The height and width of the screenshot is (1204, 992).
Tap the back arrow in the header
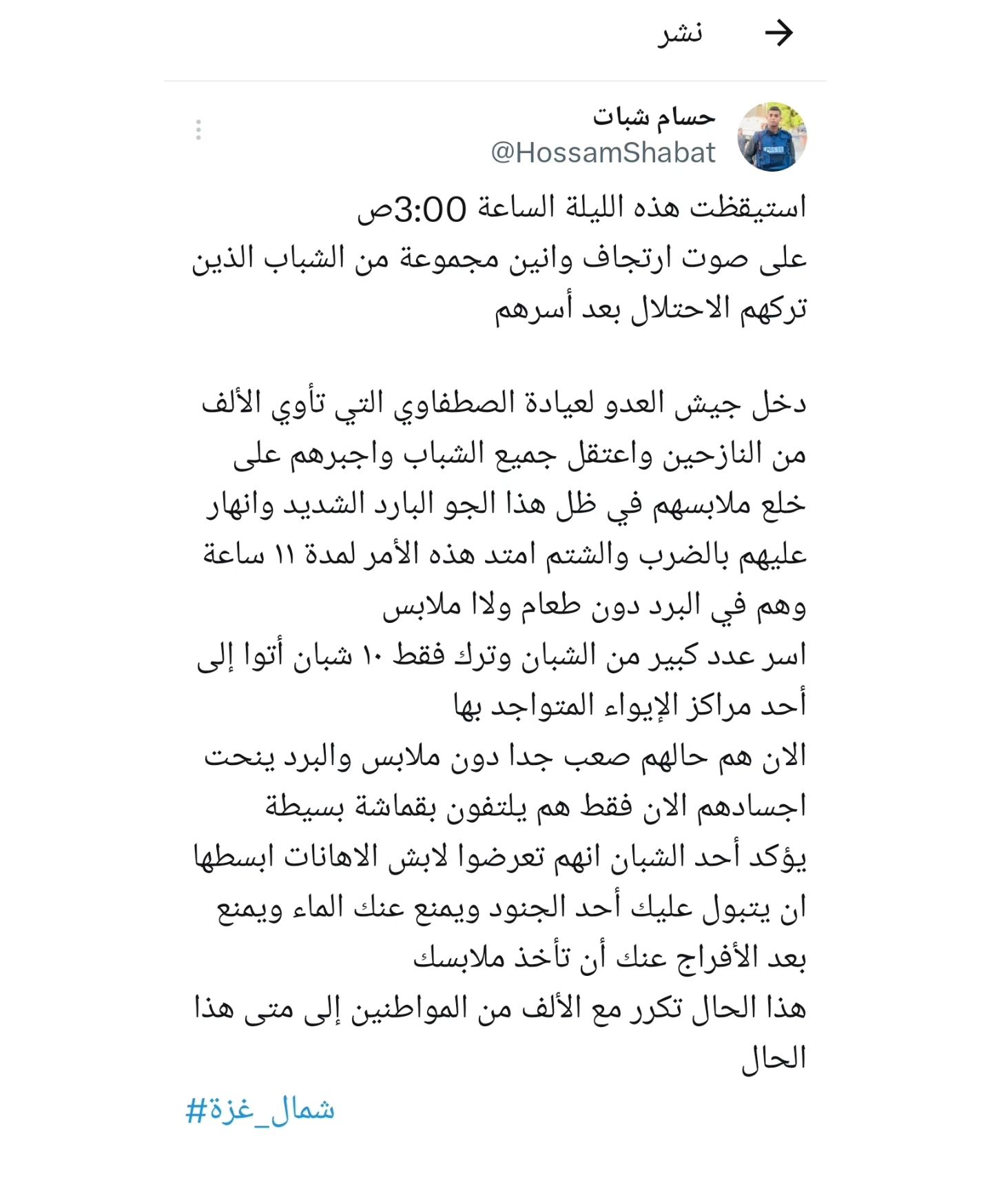tap(779, 32)
